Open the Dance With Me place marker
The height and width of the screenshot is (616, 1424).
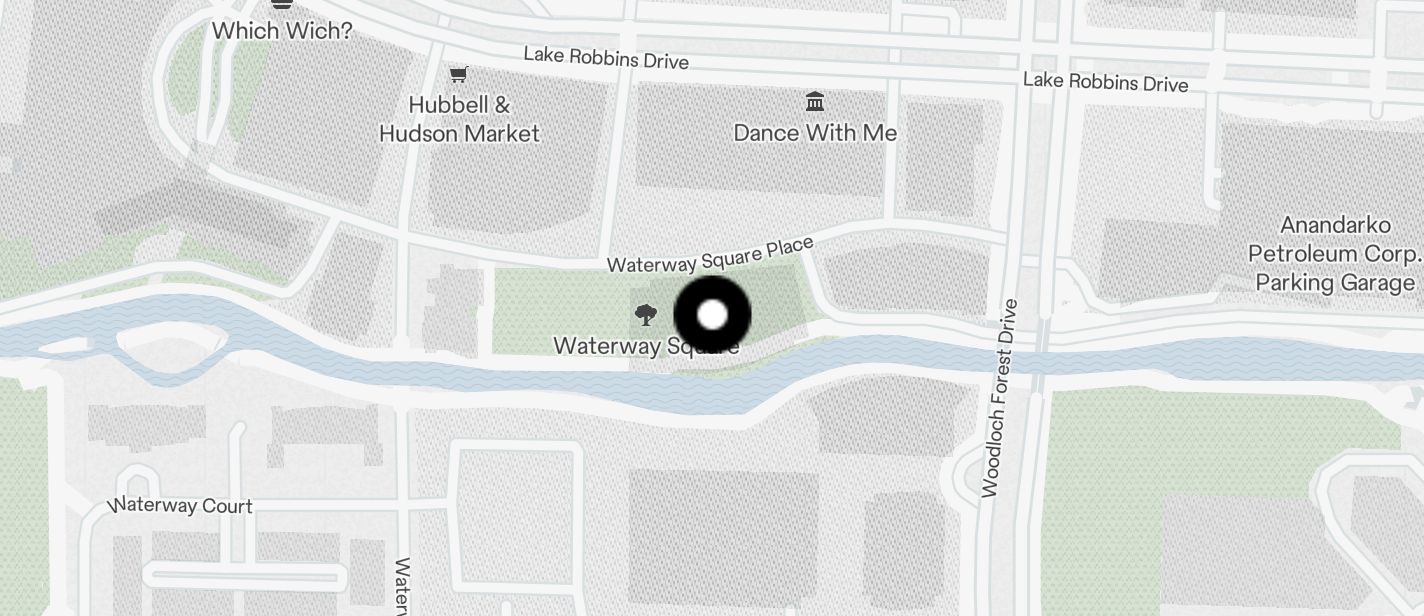tap(815, 102)
